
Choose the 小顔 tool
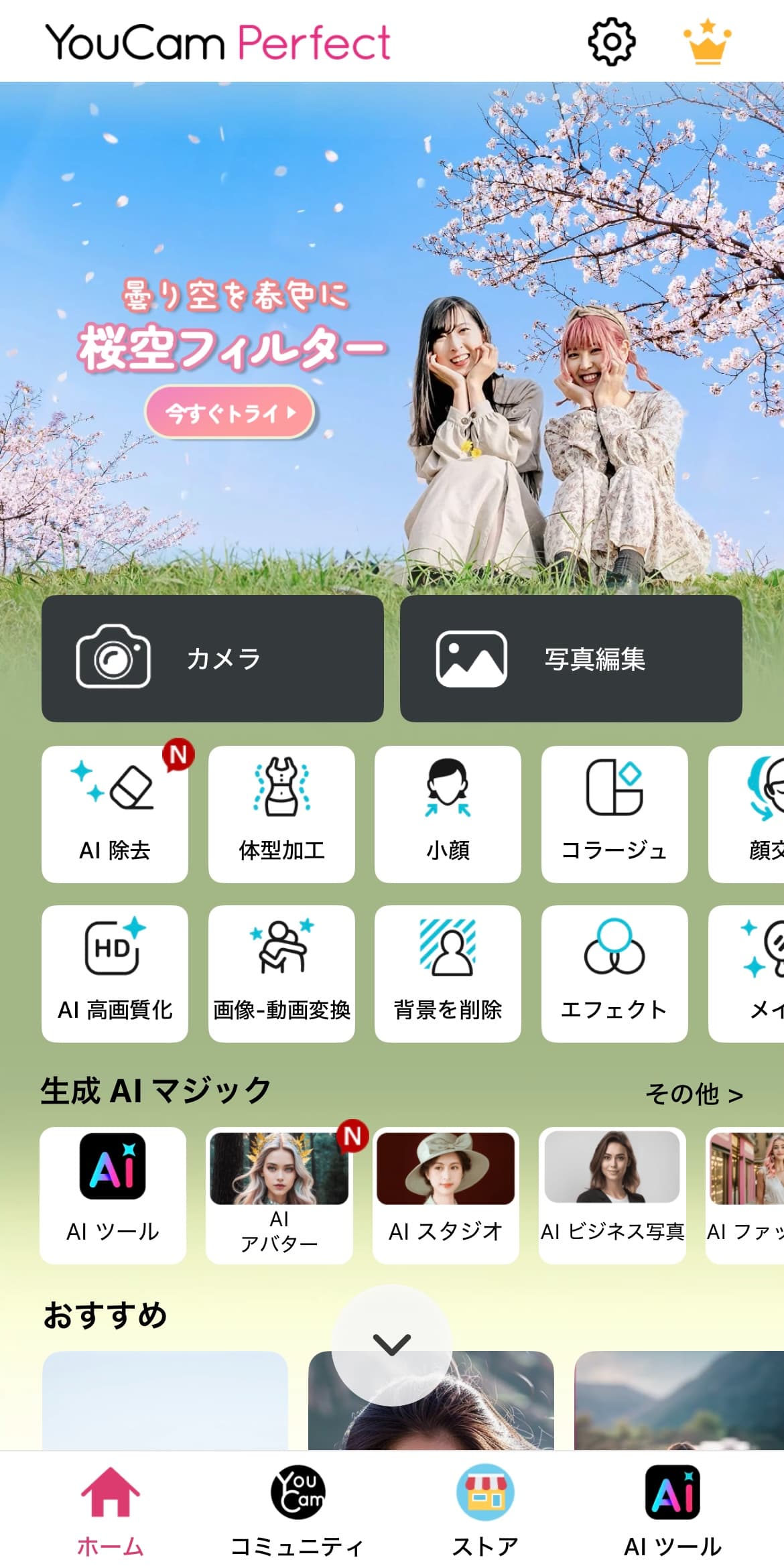tap(448, 813)
